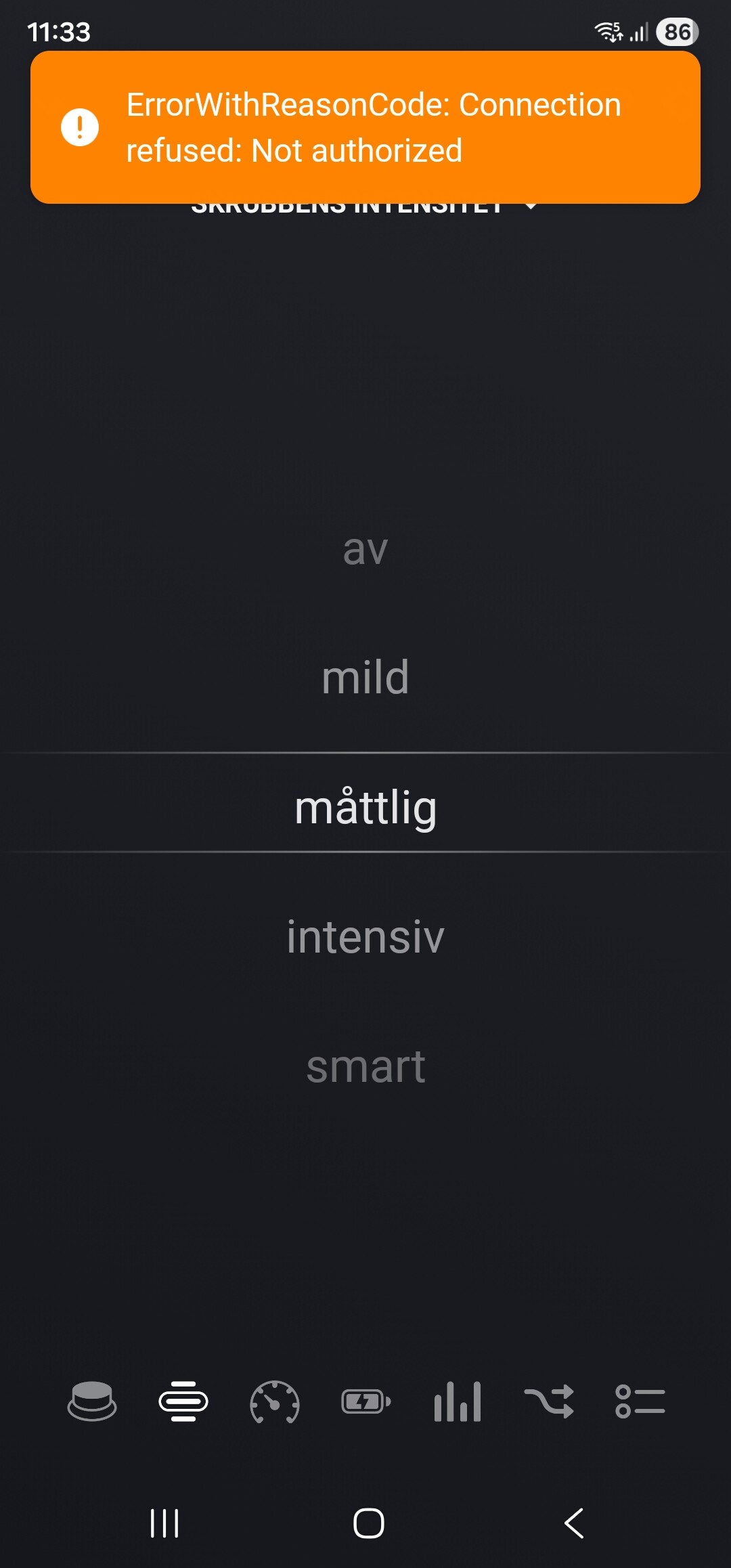
Task: View the bar chart statistics tab
Action: 458,1401
